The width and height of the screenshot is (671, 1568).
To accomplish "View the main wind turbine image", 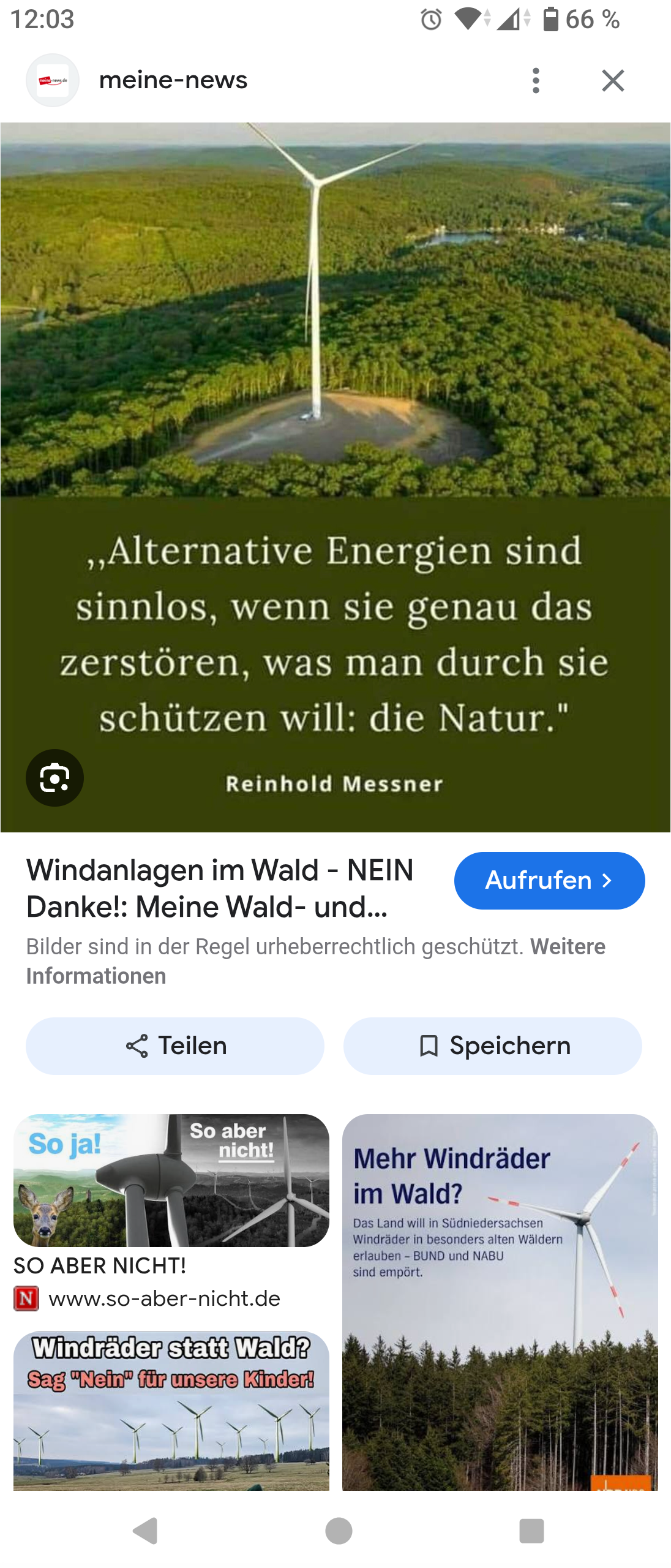I will click(335, 367).
